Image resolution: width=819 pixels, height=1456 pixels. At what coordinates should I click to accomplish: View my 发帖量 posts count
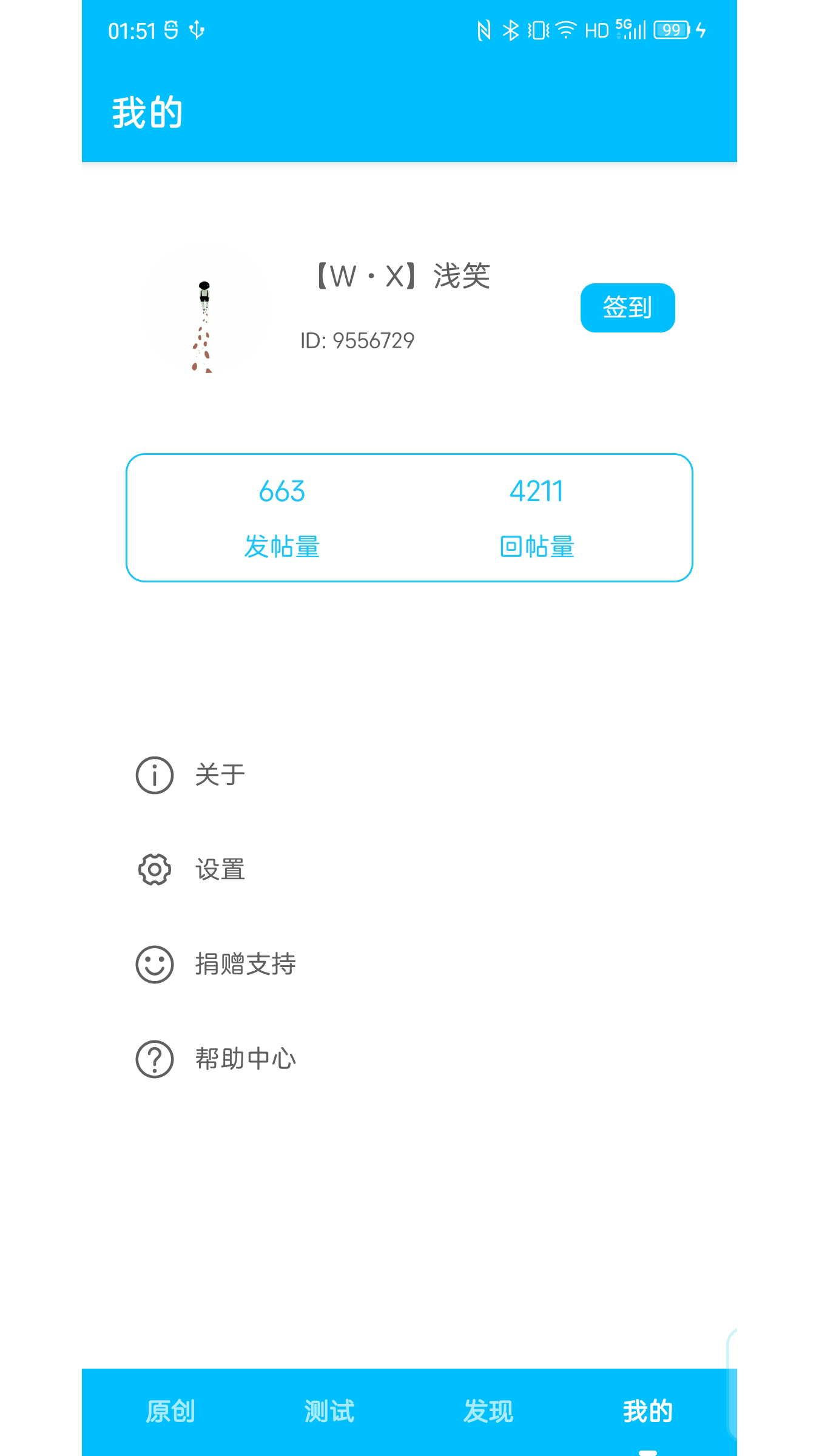tap(282, 517)
